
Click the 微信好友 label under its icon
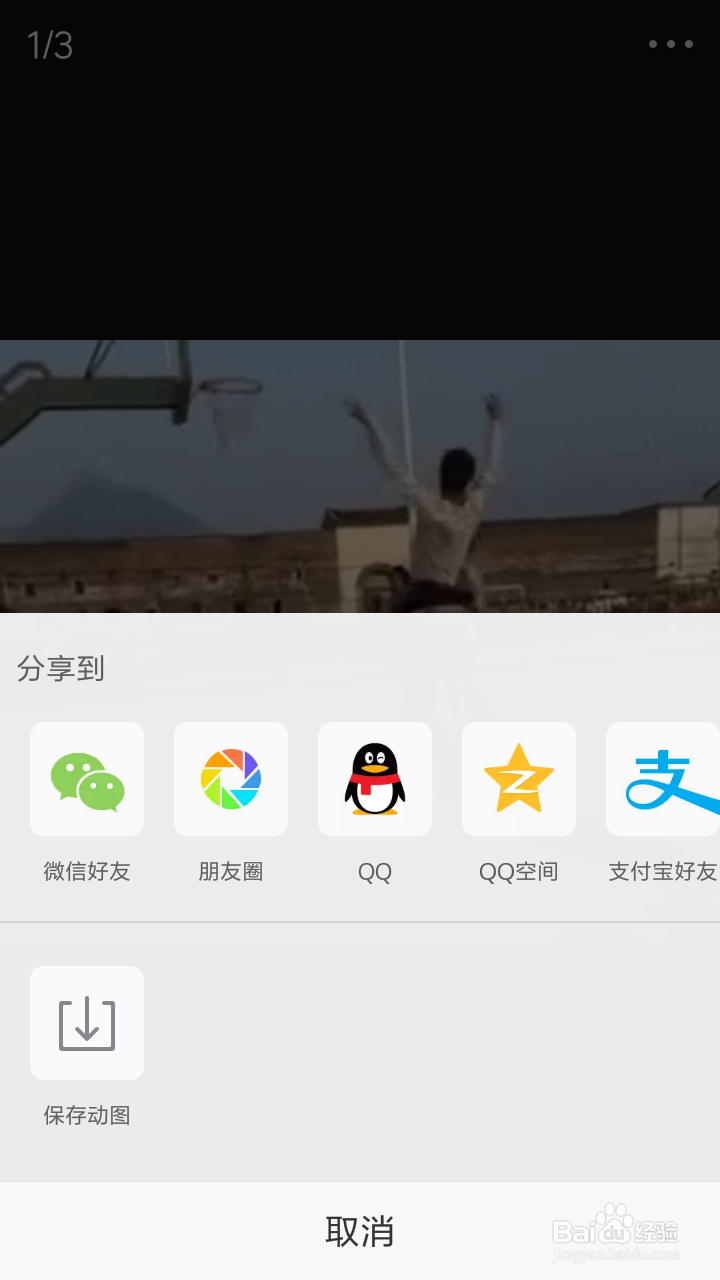click(x=87, y=871)
